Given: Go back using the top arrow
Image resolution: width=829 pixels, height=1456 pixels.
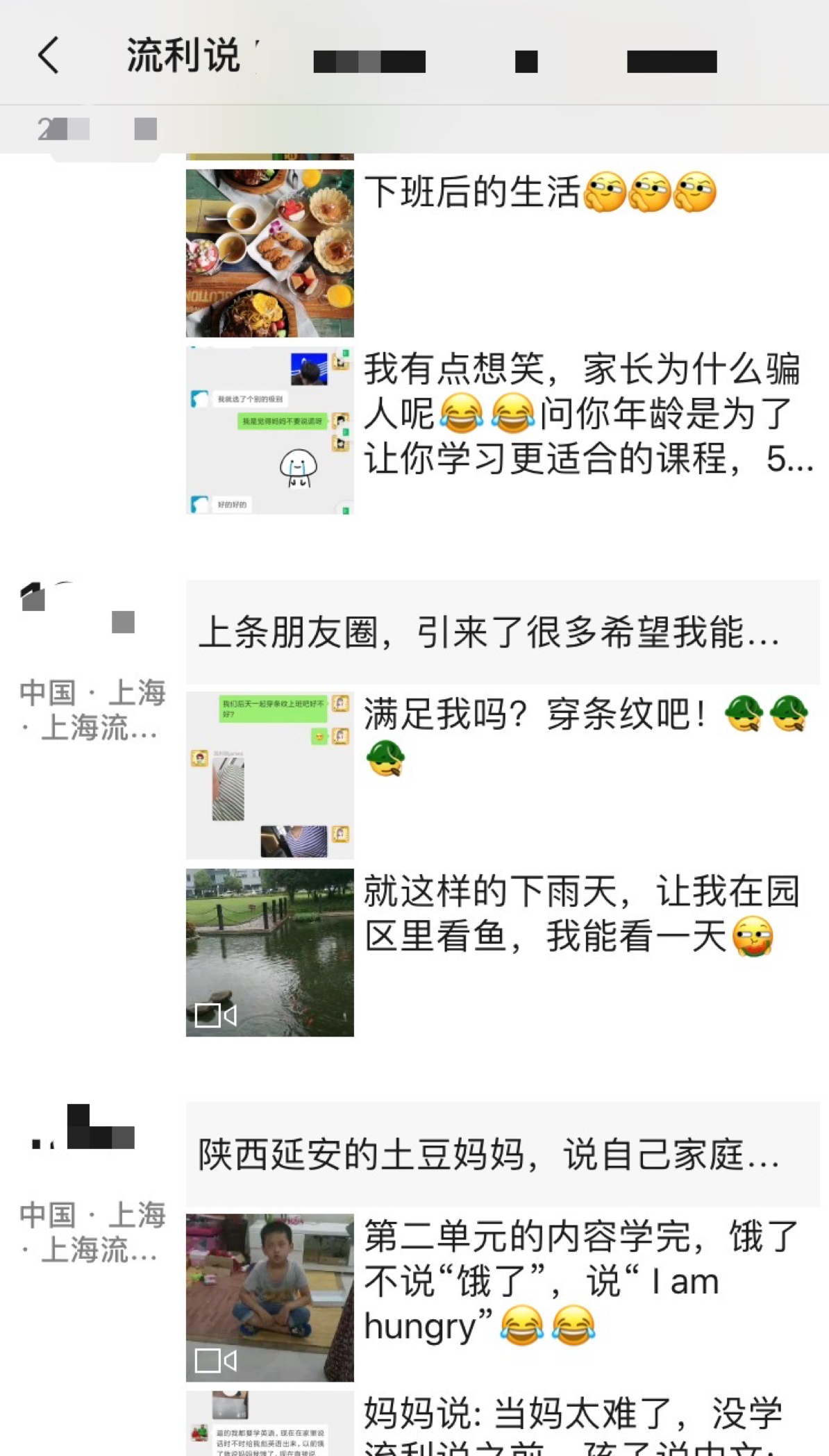Looking at the screenshot, I should pos(49,56).
